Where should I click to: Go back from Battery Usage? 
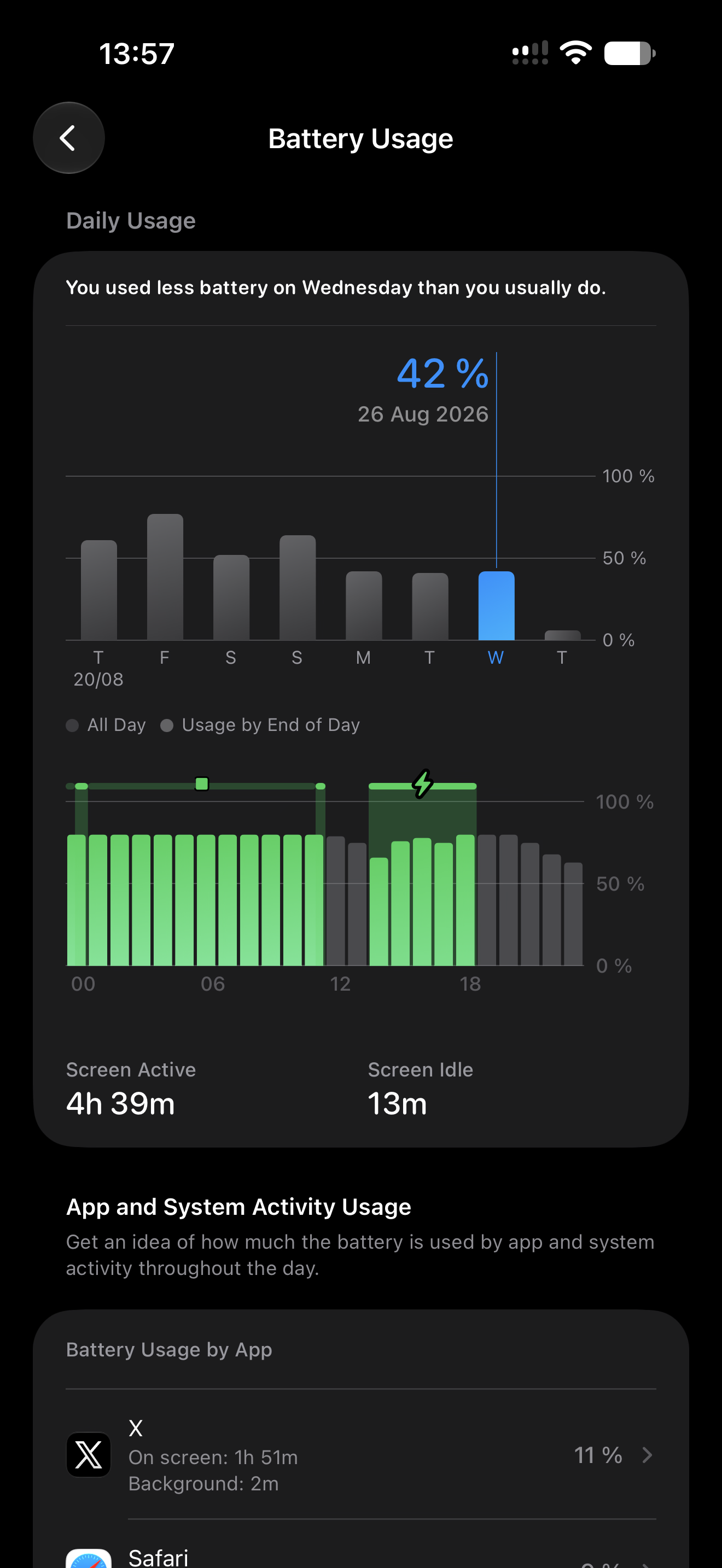click(68, 138)
